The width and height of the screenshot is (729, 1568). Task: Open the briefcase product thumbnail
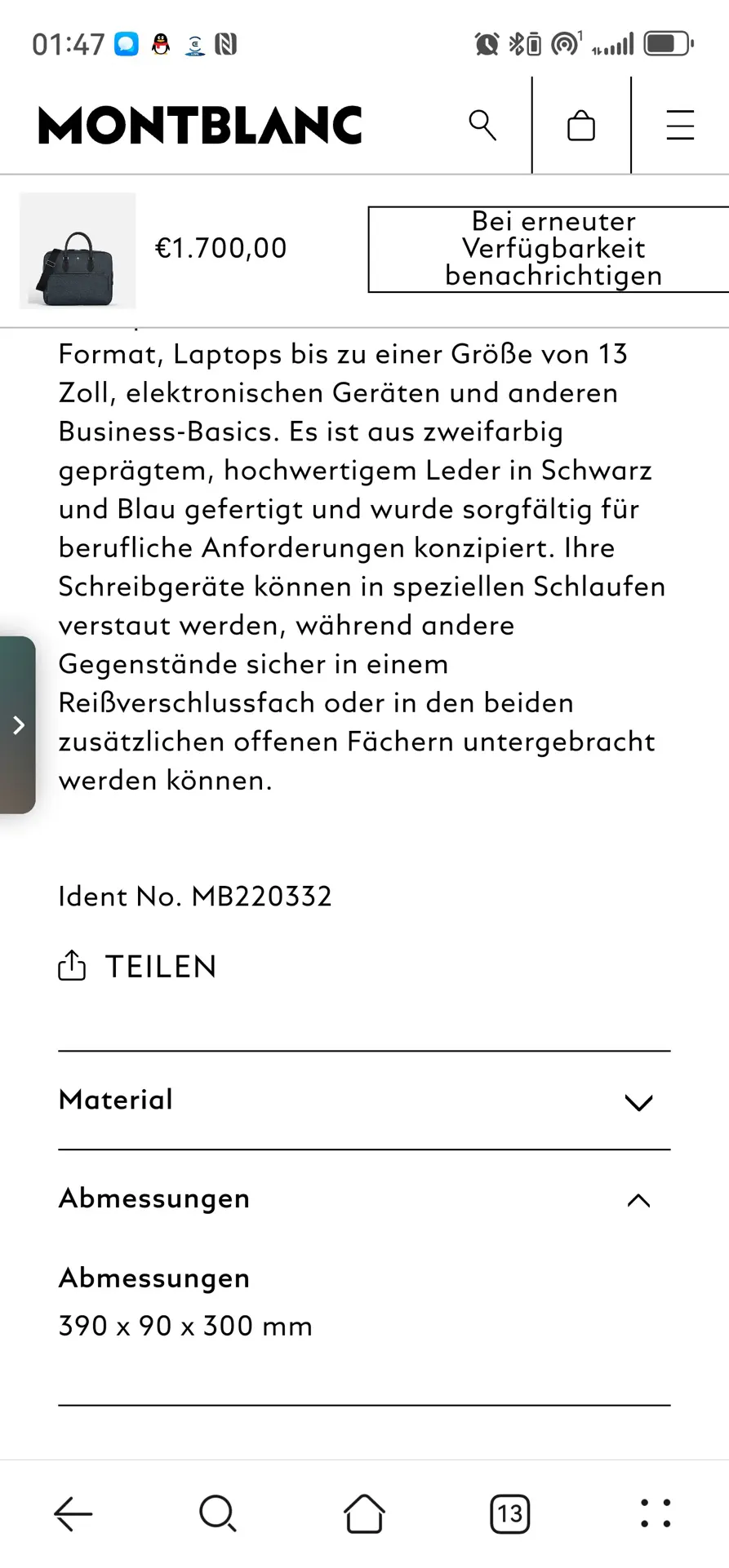[78, 250]
